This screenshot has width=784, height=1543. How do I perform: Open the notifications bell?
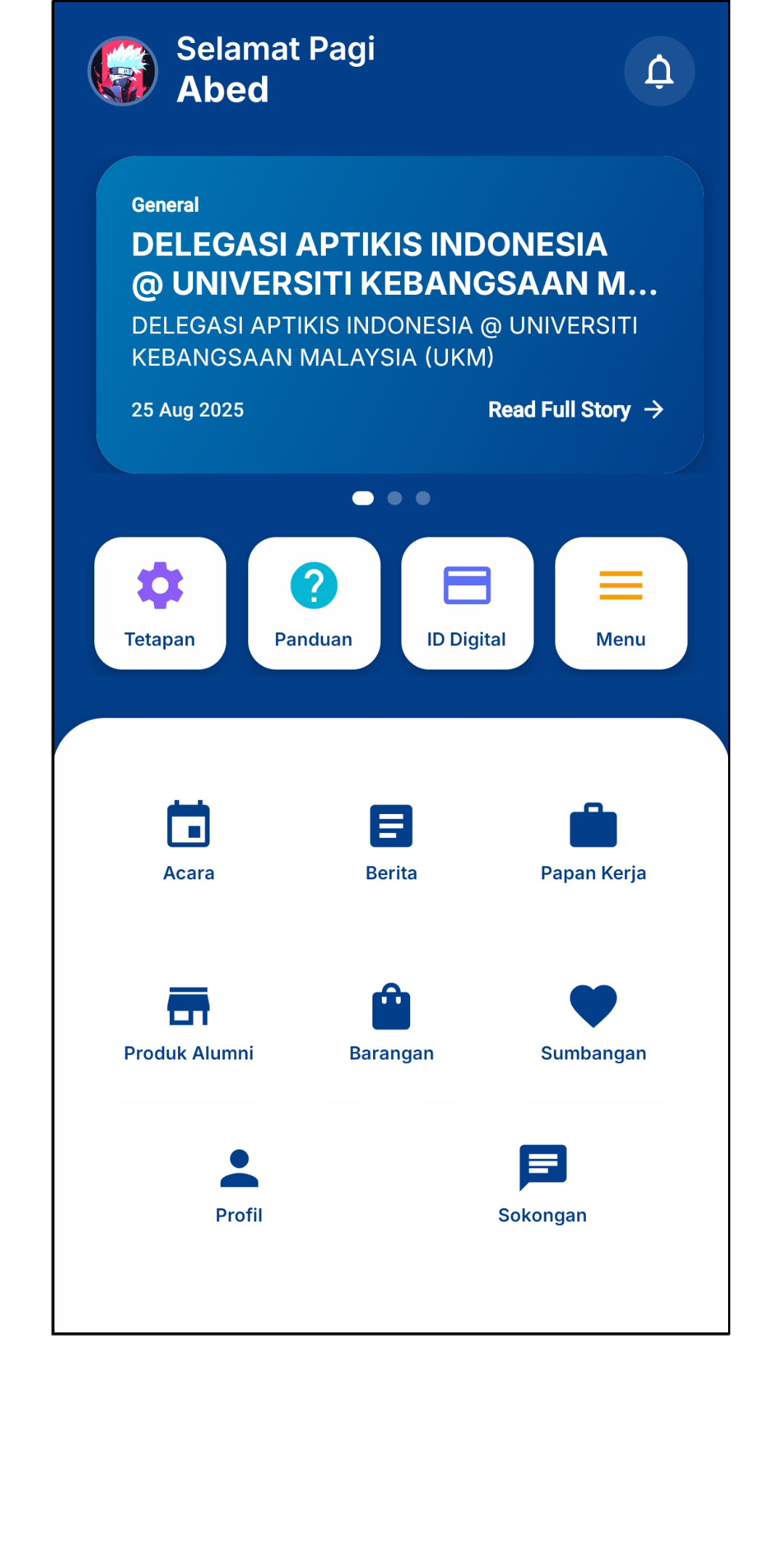[x=659, y=71]
